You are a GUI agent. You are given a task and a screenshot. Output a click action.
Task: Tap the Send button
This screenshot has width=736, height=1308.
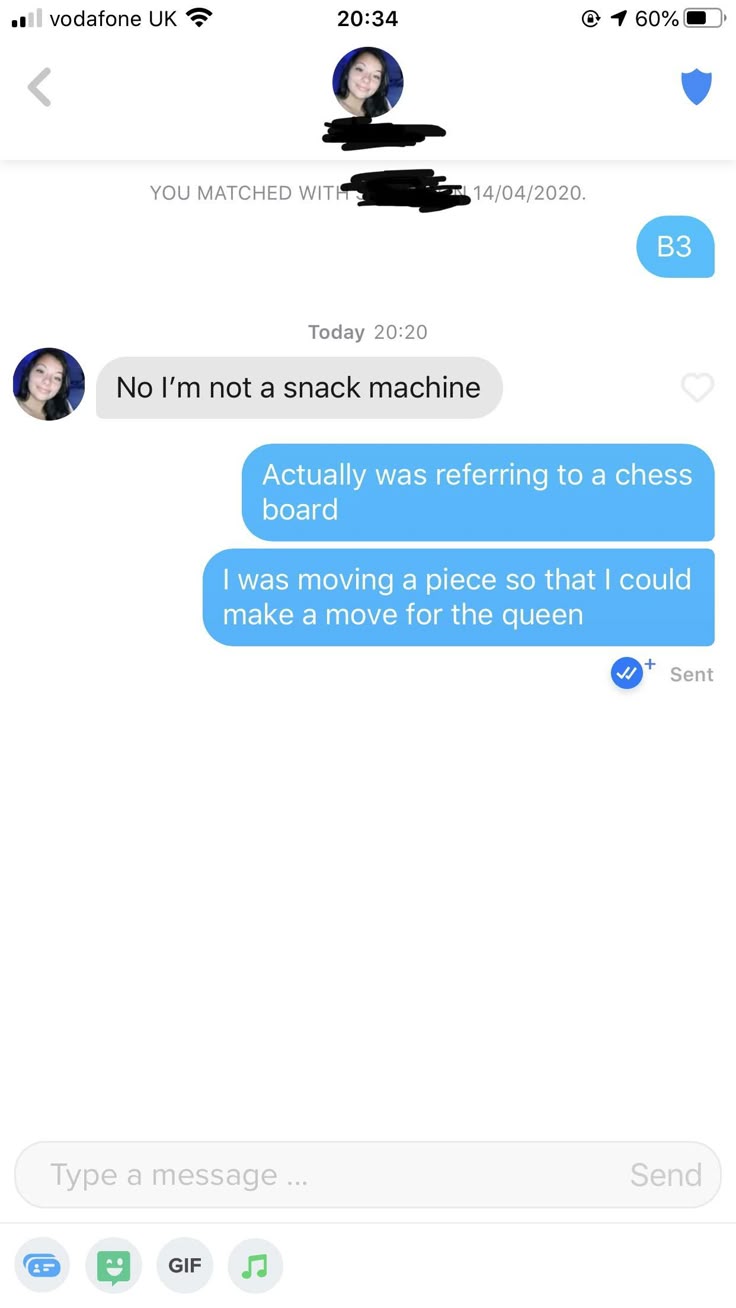click(x=666, y=1175)
